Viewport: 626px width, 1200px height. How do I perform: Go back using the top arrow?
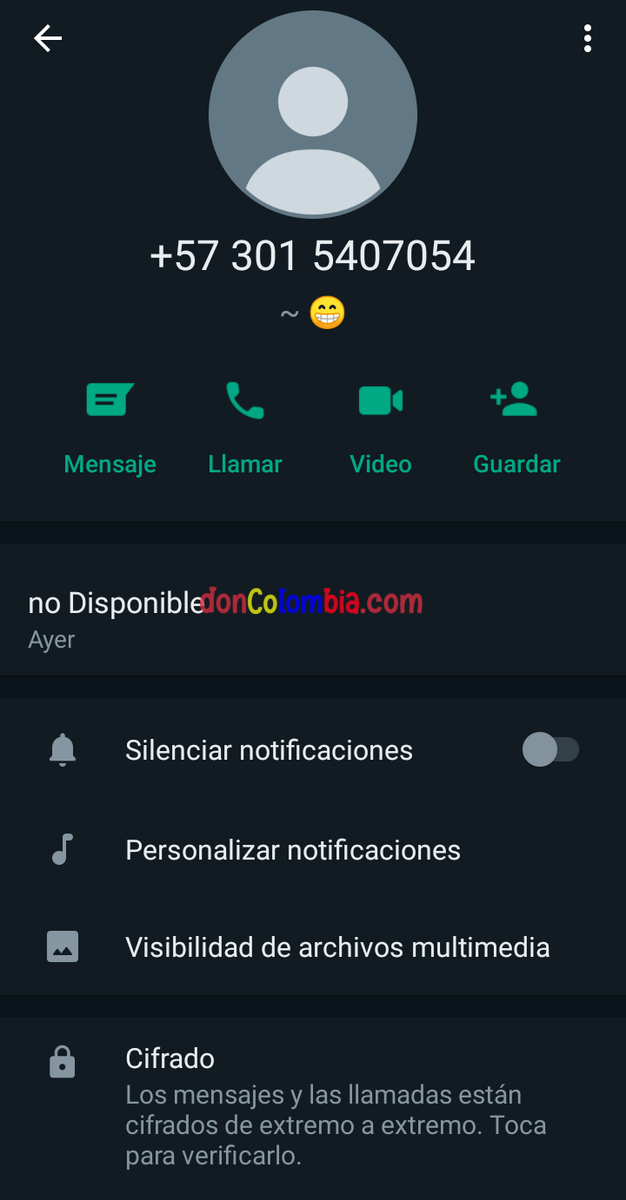pos(48,39)
